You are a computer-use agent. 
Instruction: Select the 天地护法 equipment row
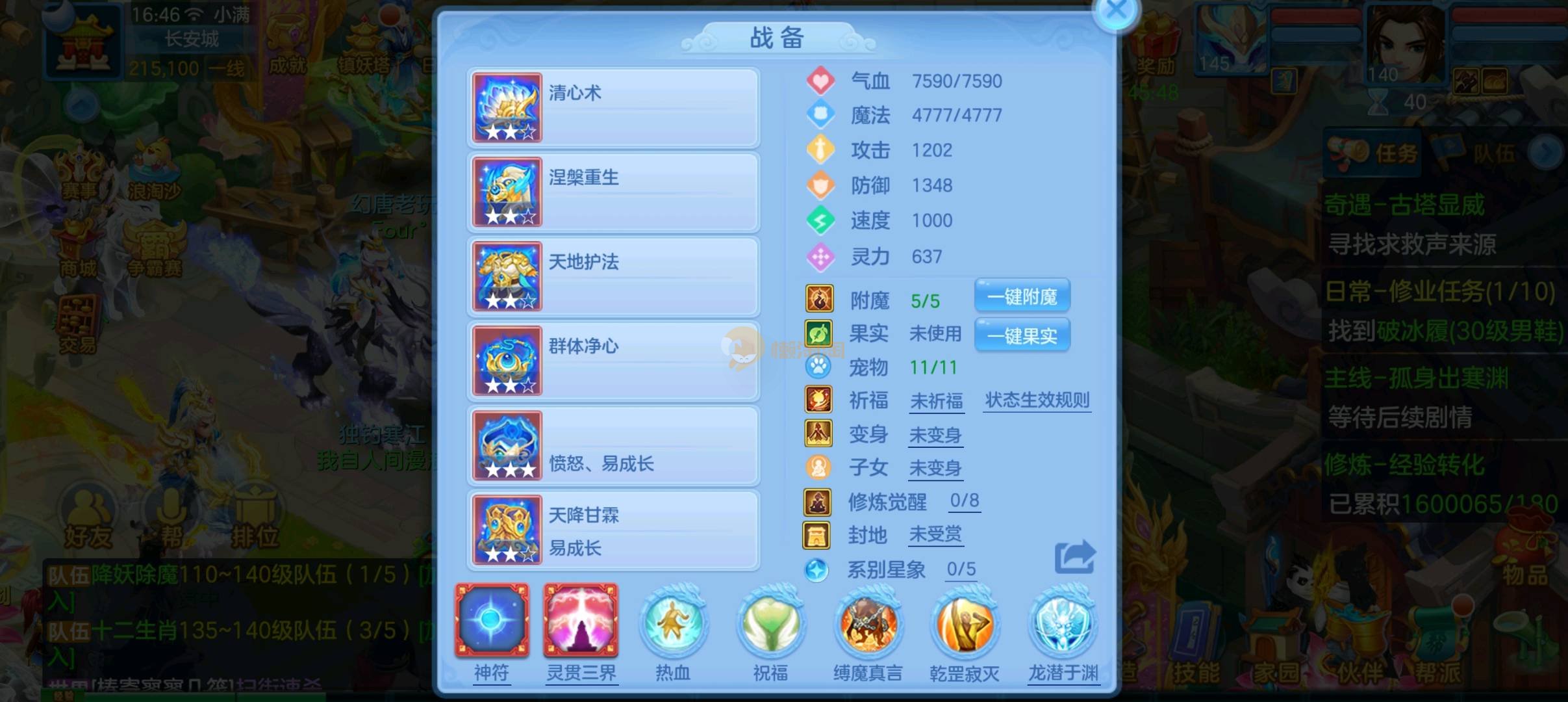pos(613,277)
